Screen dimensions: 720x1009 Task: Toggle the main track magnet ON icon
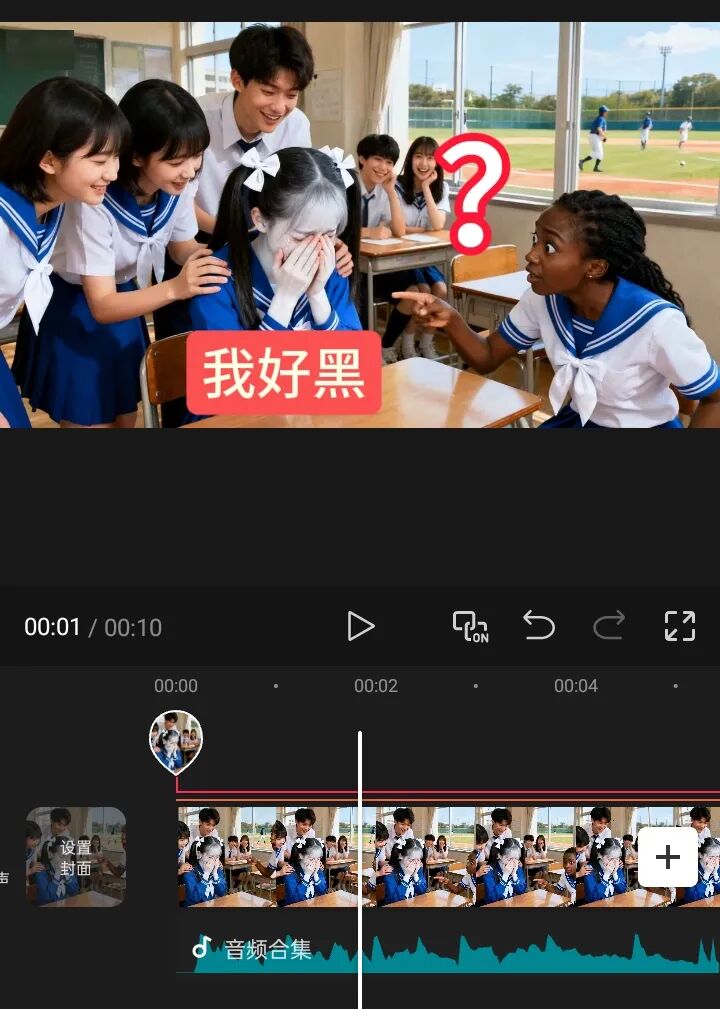click(470, 627)
